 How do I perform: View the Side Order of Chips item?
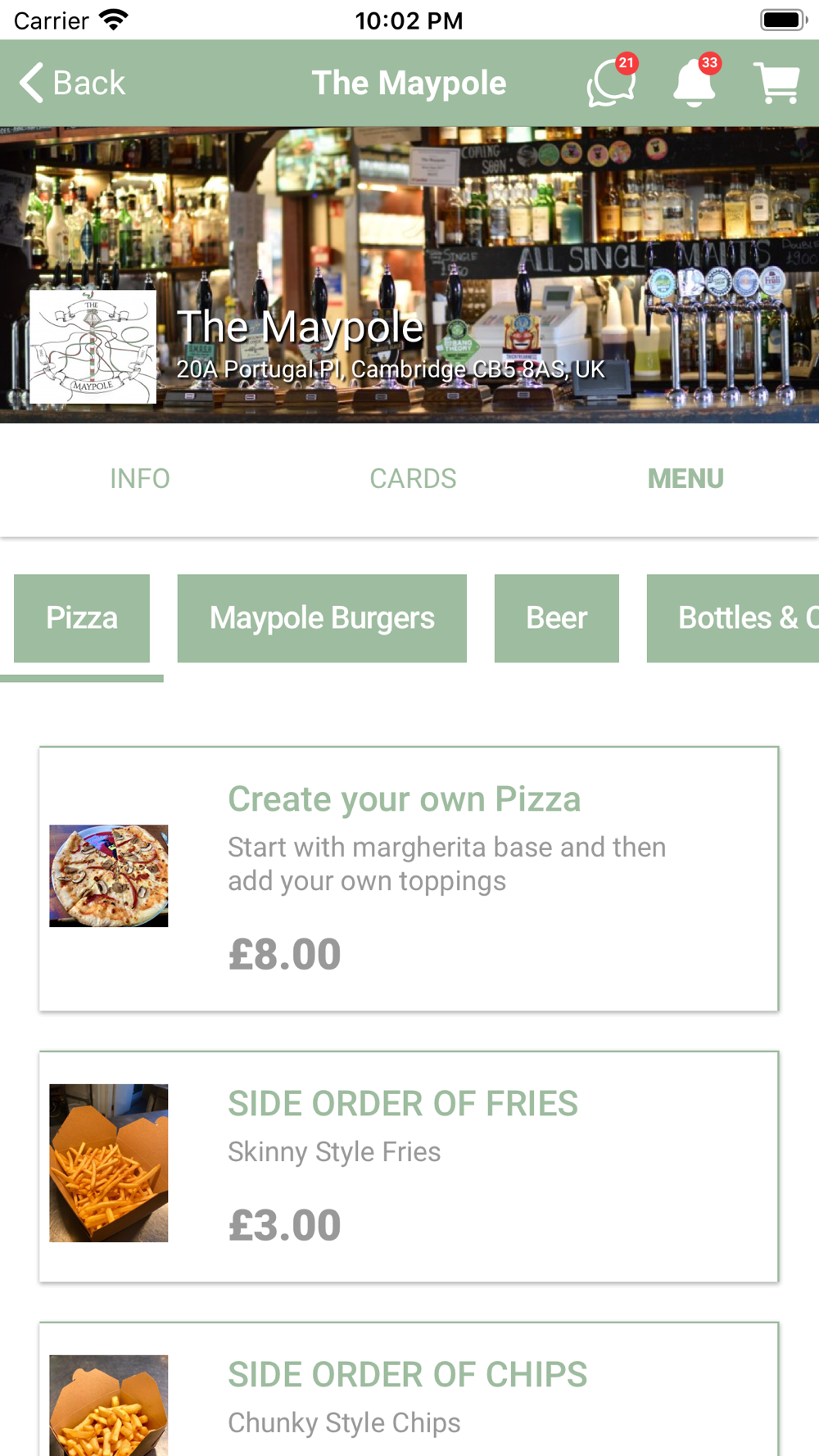[x=409, y=1390]
